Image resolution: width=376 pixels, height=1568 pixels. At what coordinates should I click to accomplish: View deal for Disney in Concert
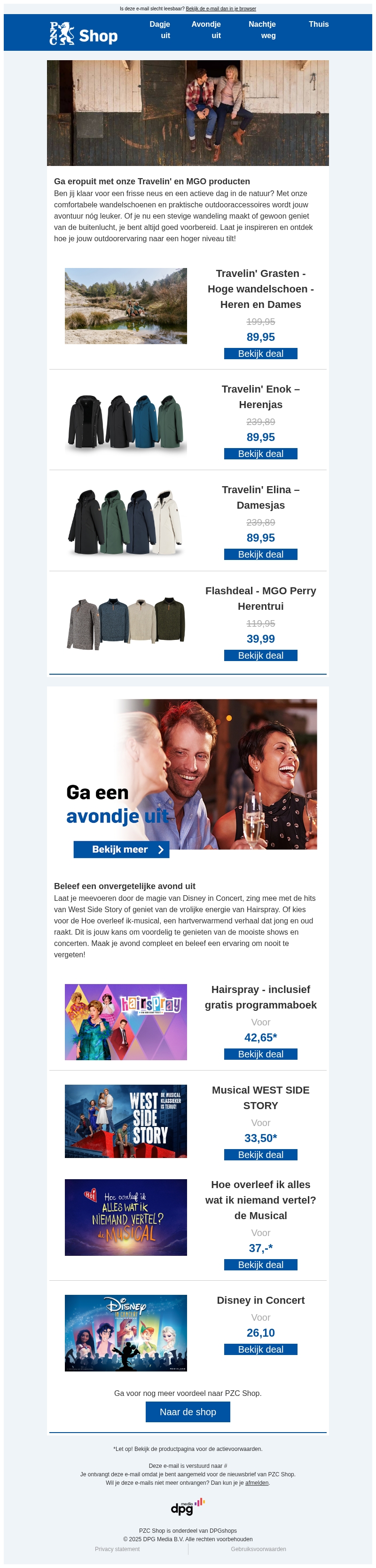pyautogui.click(x=260, y=1349)
